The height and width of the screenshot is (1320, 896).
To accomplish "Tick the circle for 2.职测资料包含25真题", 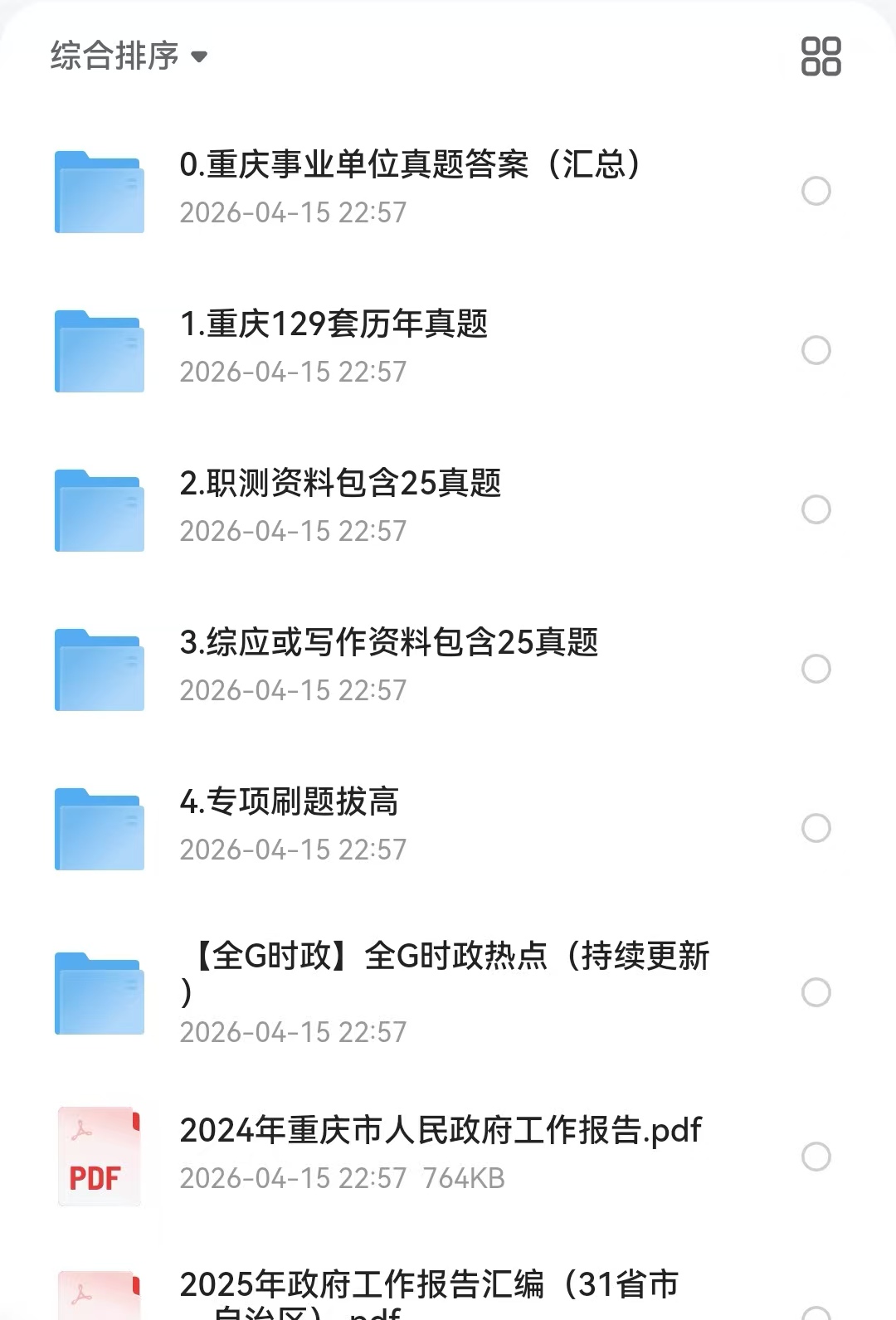I will point(816,509).
